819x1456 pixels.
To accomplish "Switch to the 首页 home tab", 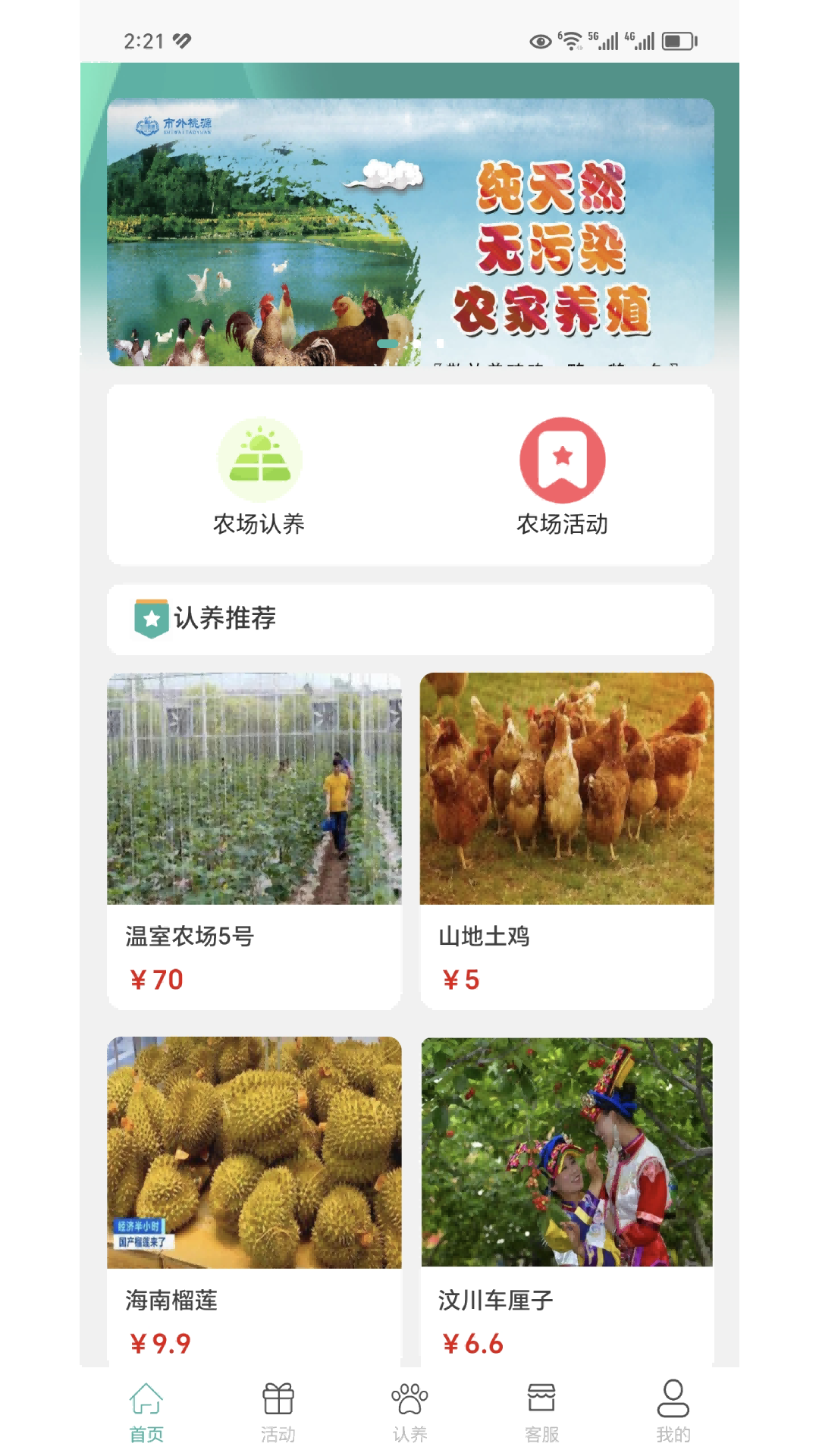I will pos(146,1412).
